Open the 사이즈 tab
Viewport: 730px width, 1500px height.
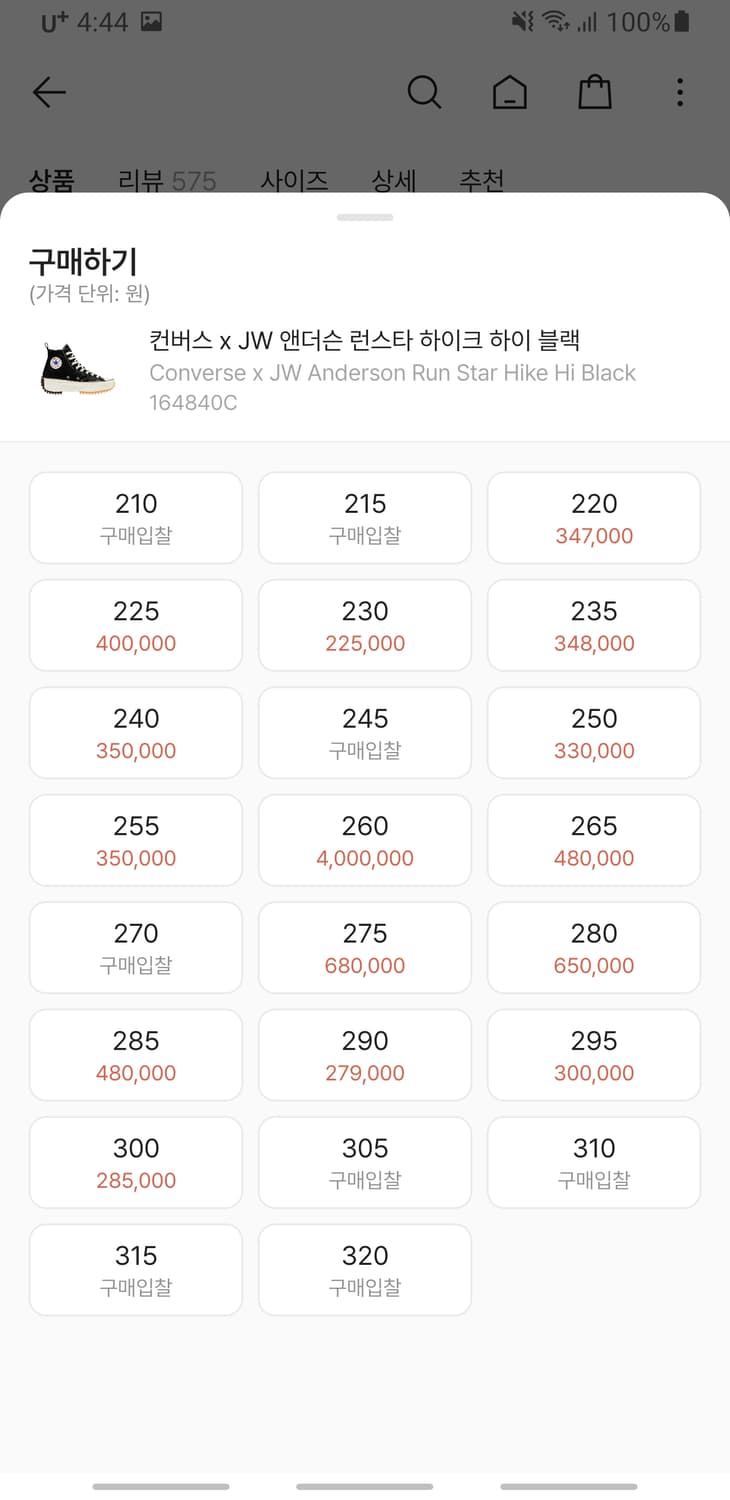click(293, 181)
